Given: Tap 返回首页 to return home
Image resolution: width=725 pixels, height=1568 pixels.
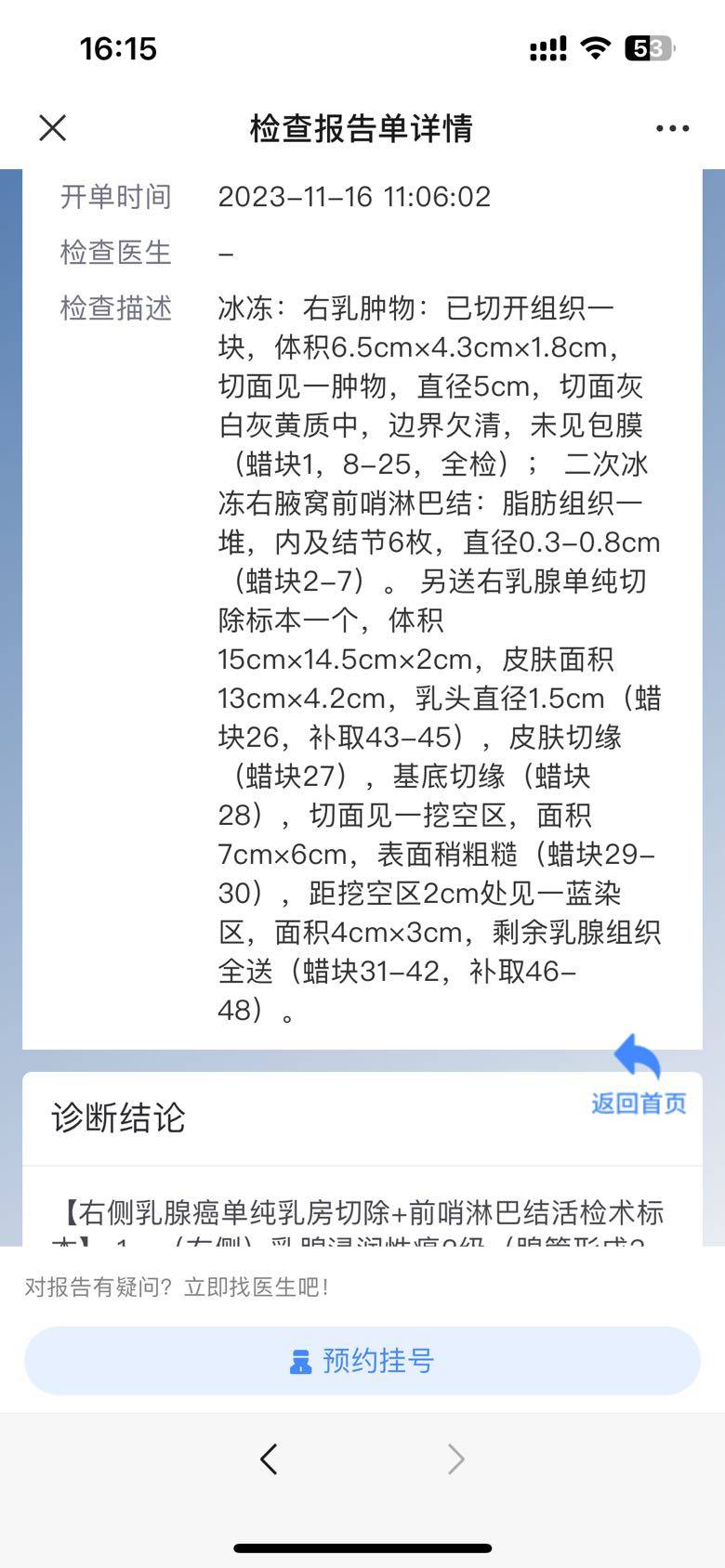Looking at the screenshot, I should pos(639,1078).
